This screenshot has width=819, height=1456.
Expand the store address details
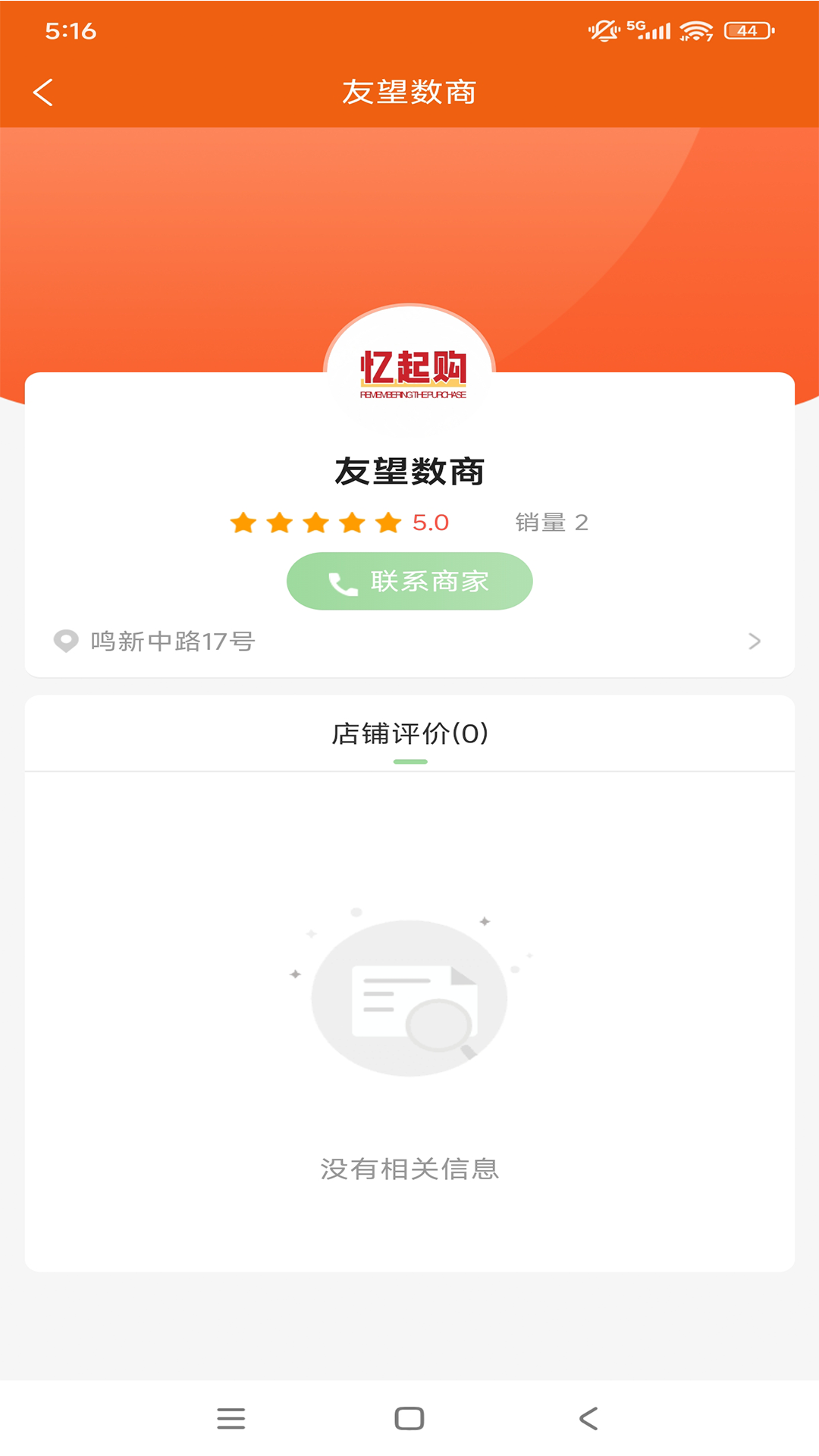pyautogui.click(x=755, y=641)
